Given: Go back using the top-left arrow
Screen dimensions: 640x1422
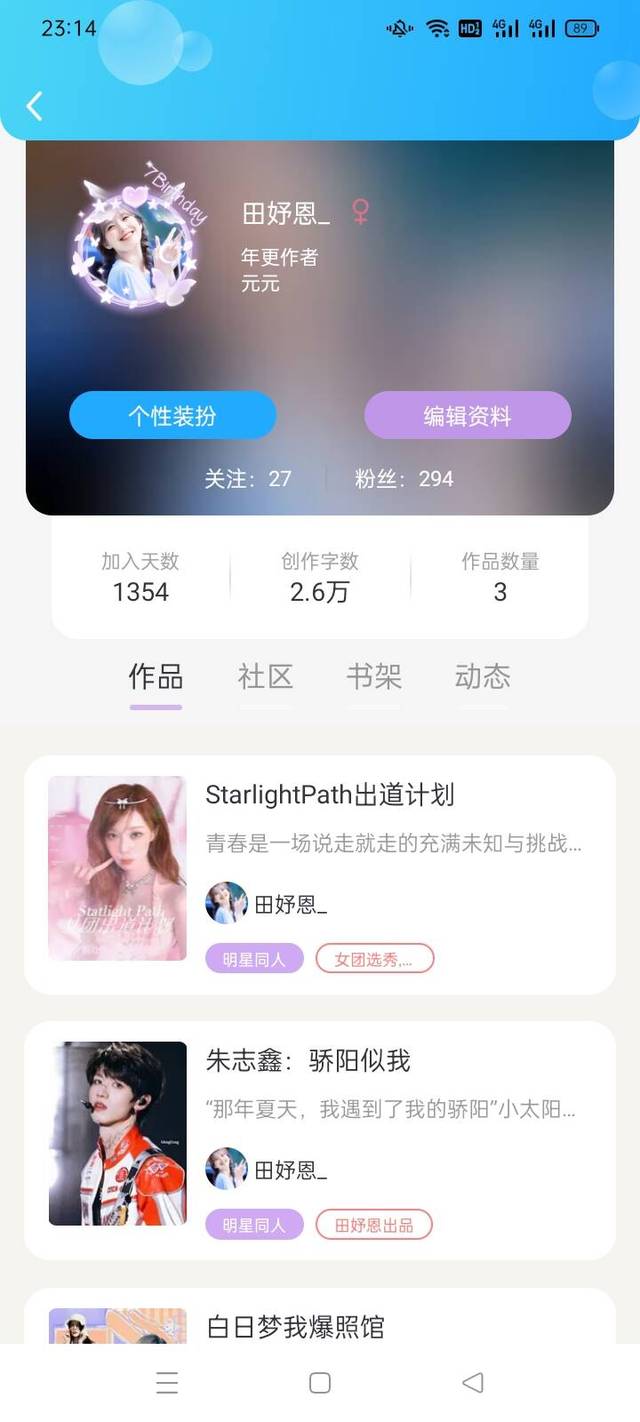Looking at the screenshot, I should (x=35, y=106).
